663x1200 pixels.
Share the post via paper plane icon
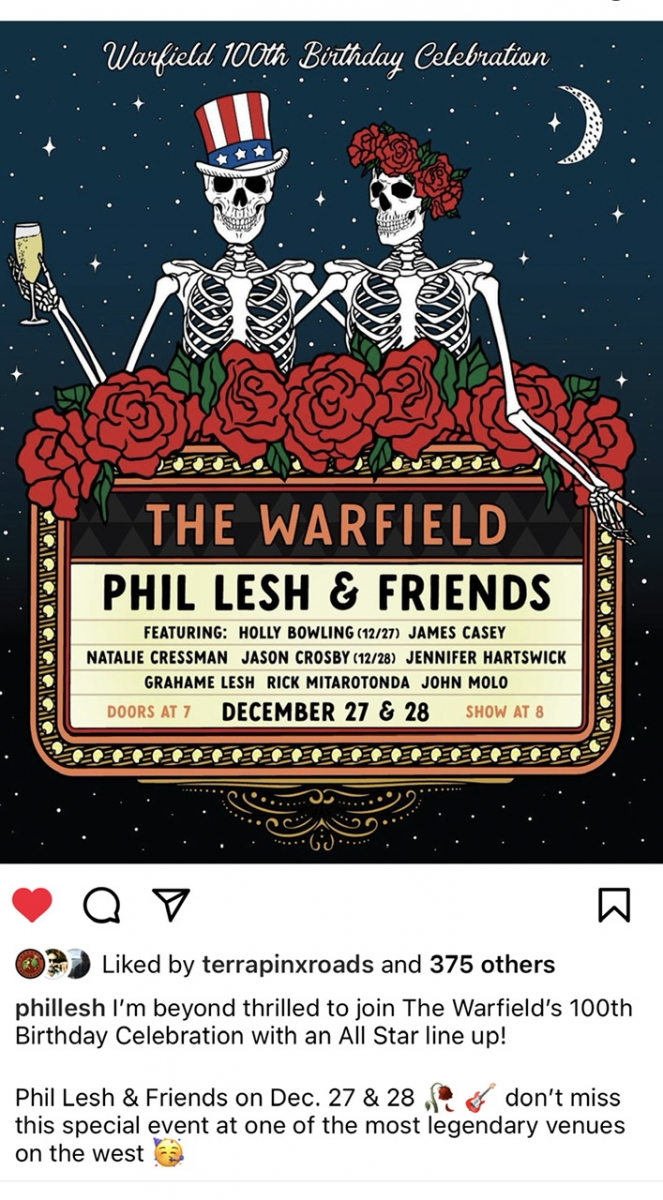[x=172, y=904]
